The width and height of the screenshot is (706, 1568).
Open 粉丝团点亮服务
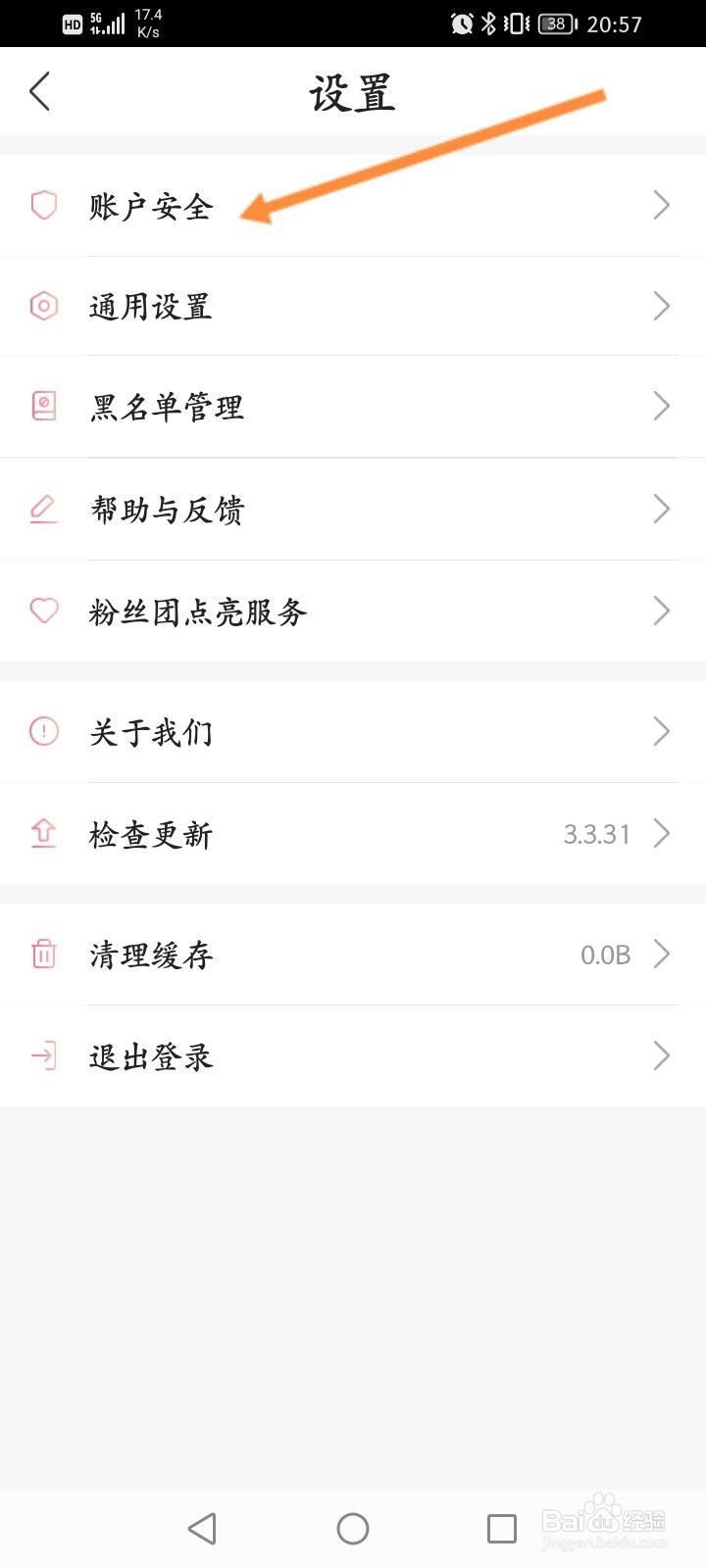point(353,612)
